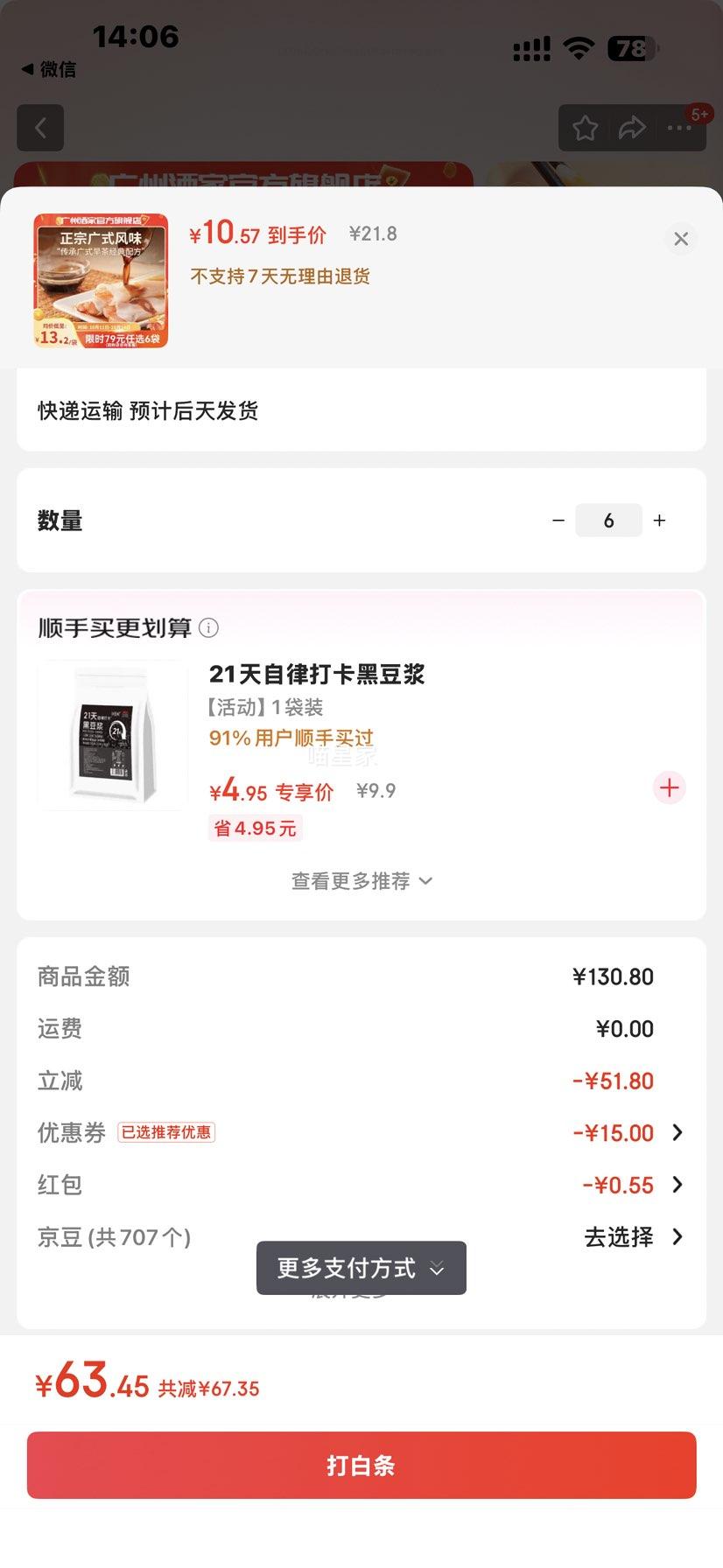Open the 红包 red packet options
This screenshot has height=1568, width=723.
(x=625, y=1184)
